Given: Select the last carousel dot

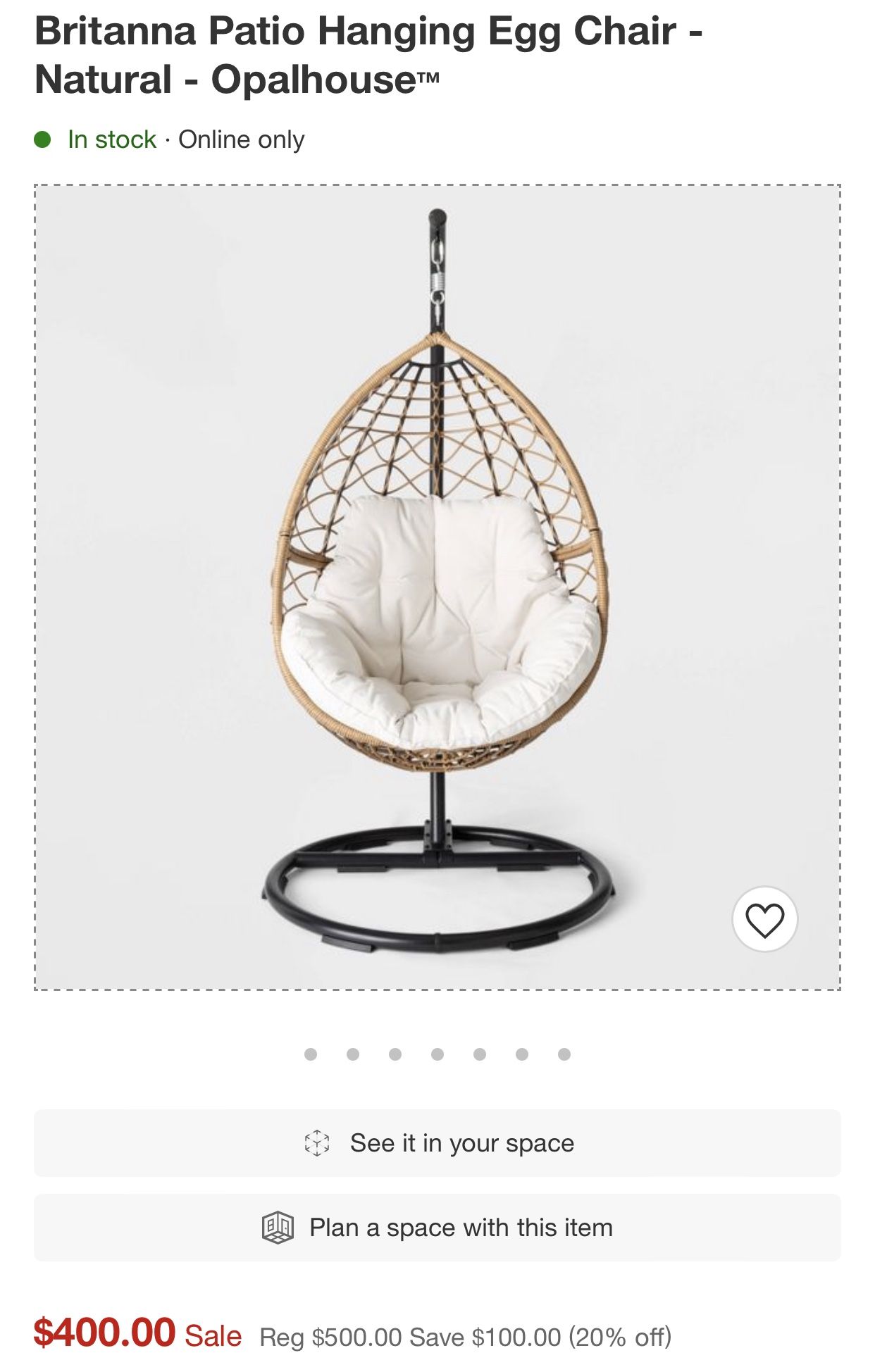Looking at the screenshot, I should pyautogui.click(x=564, y=1055).
